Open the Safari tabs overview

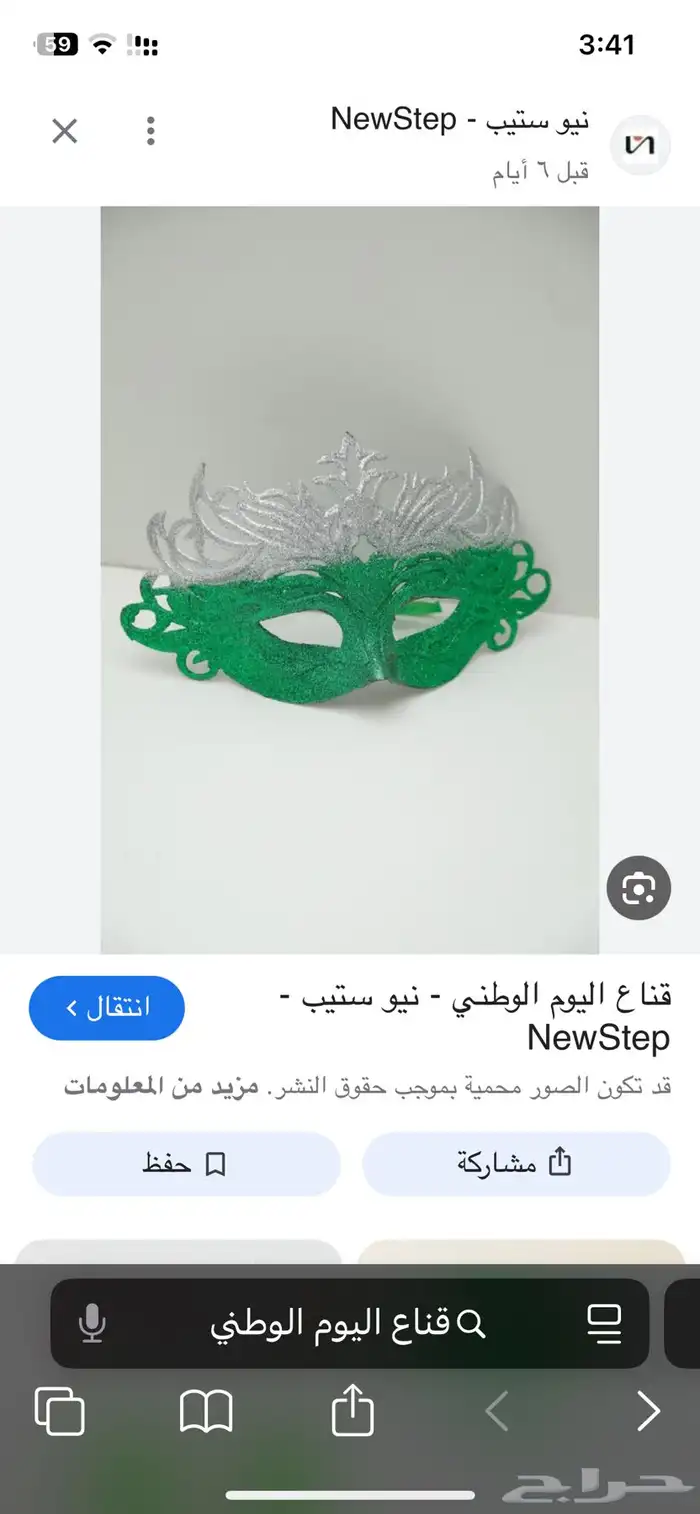(x=59, y=1412)
